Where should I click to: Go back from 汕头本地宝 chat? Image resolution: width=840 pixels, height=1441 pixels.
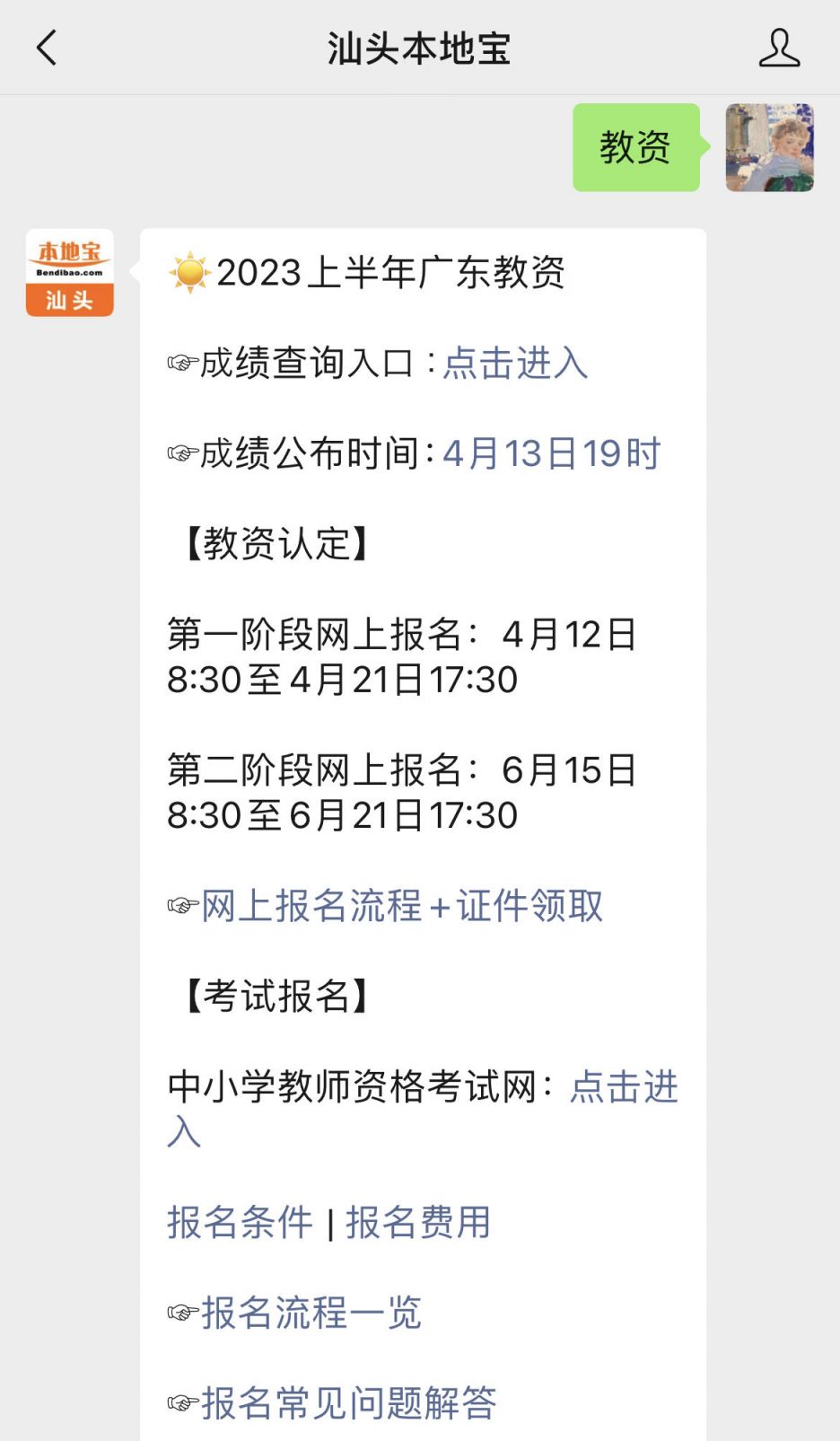point(47,48)
